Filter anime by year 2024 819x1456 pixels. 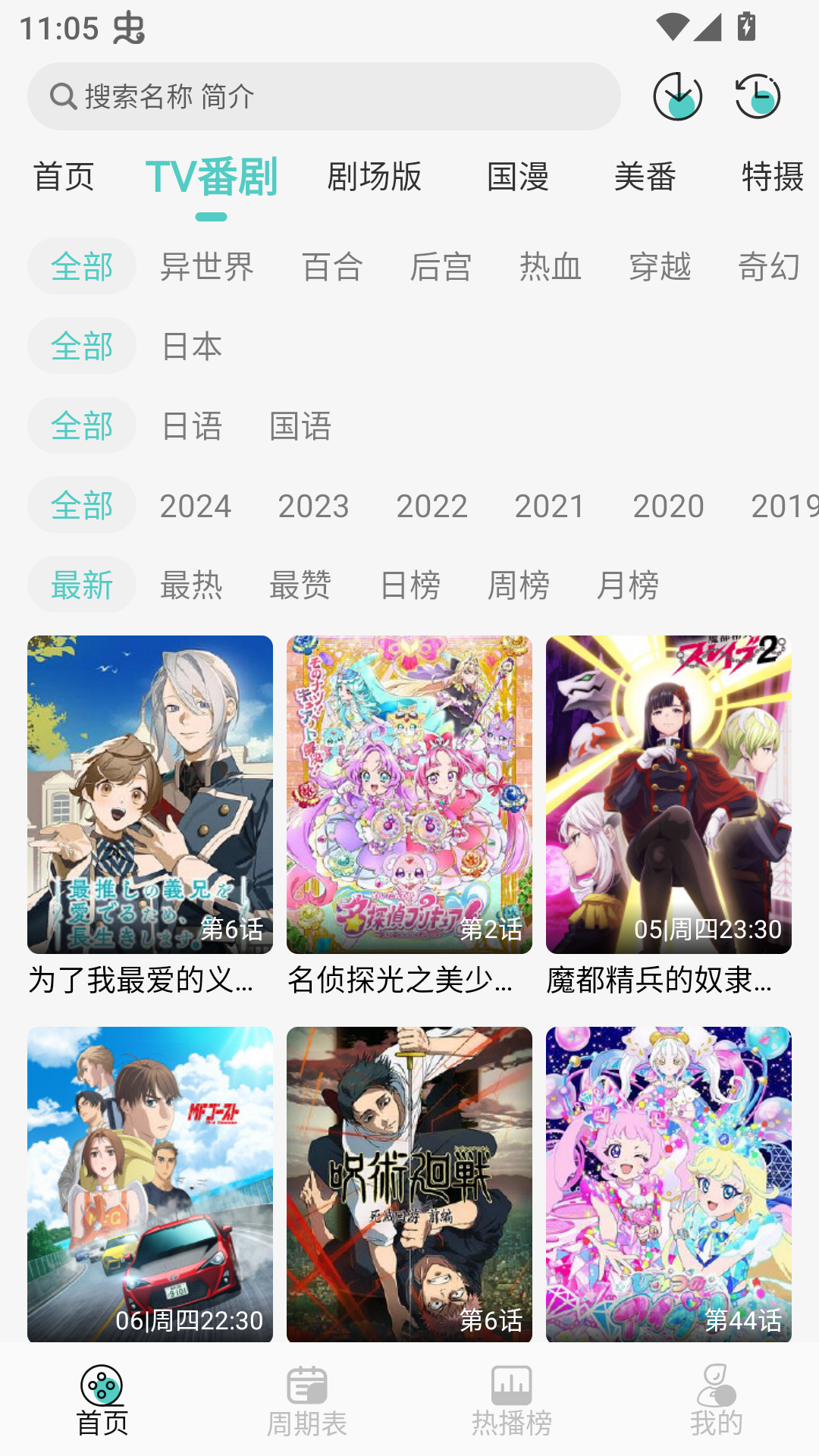tap(196, 505)
